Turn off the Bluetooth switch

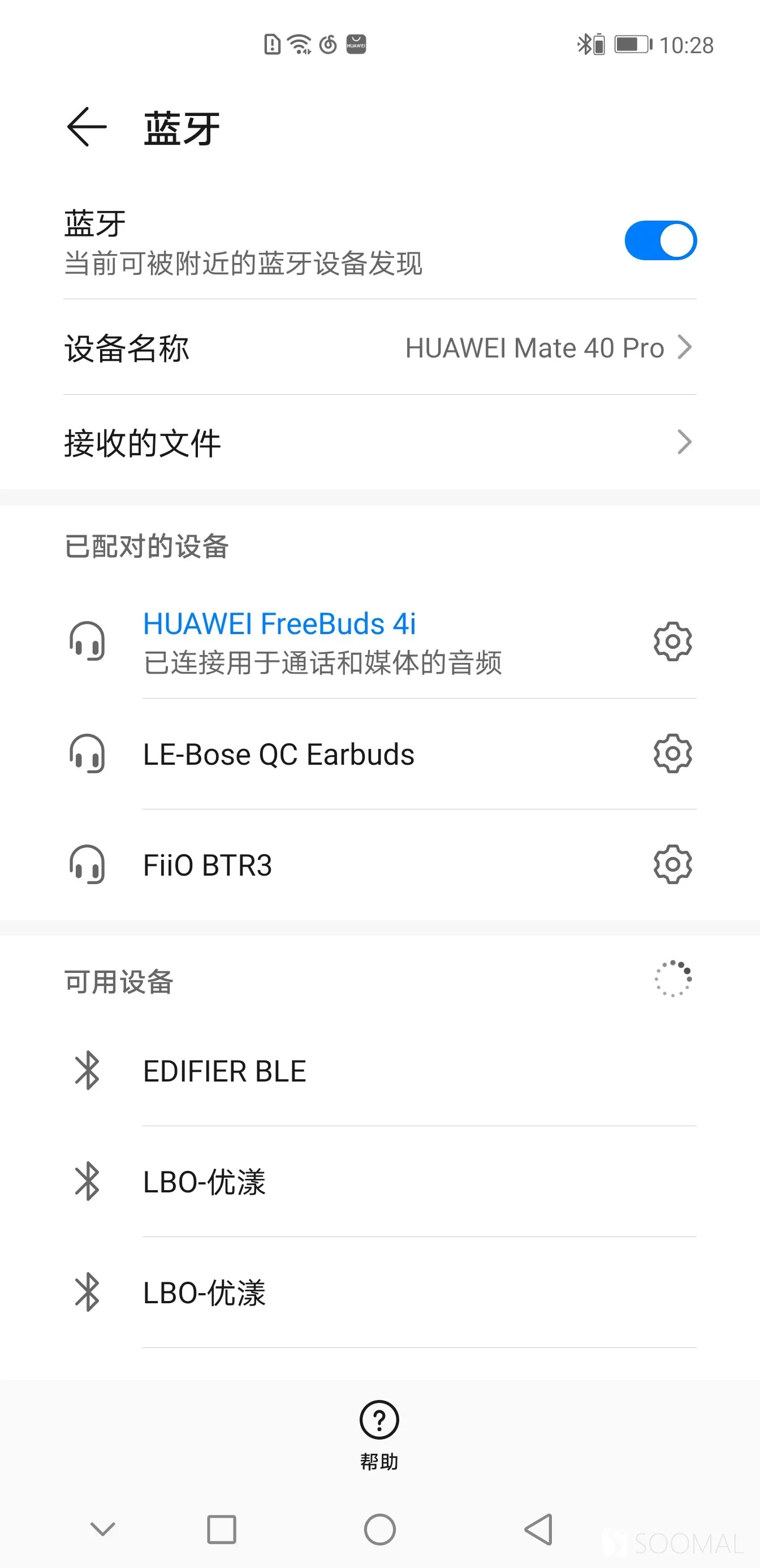click(660, 240)
